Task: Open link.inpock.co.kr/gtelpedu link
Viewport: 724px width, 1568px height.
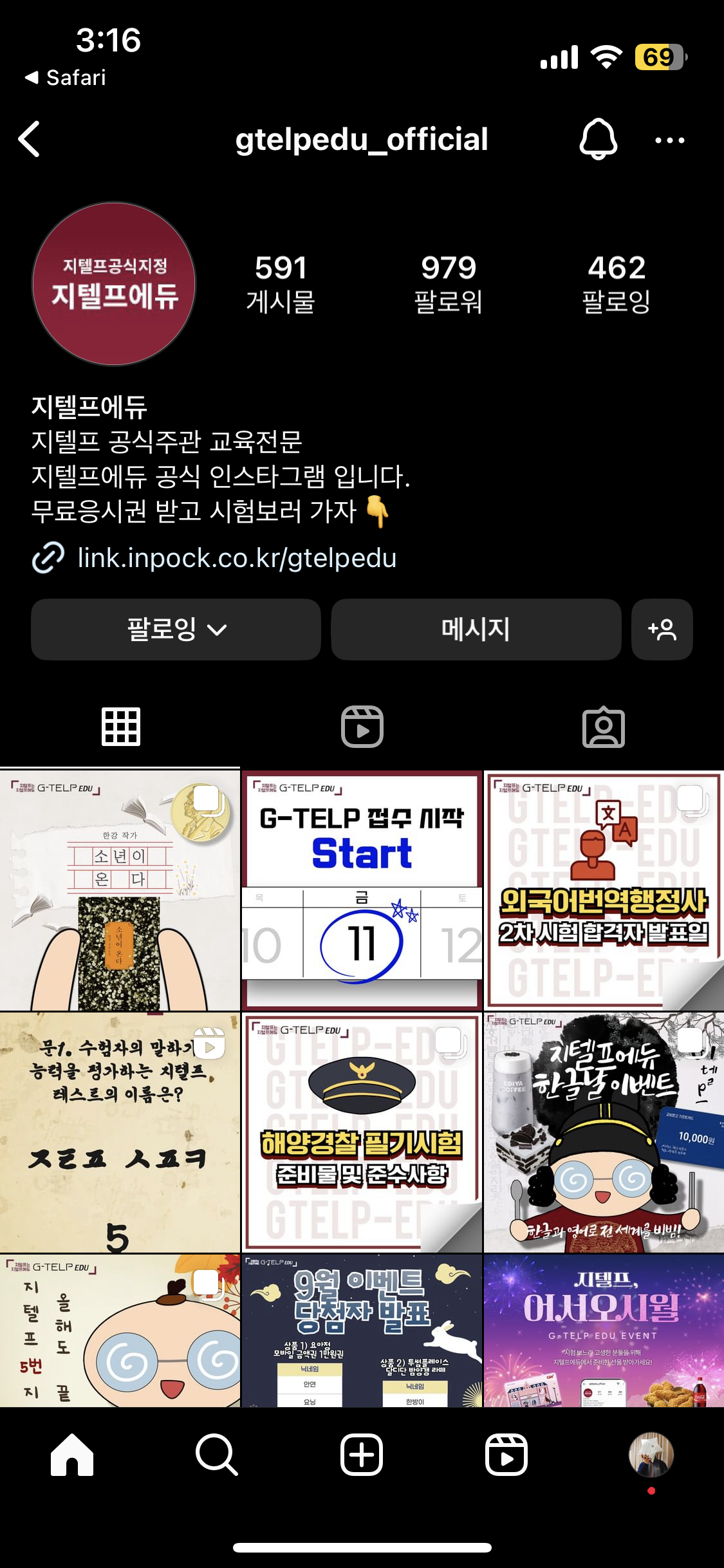Action: click(x=237, y=558)
